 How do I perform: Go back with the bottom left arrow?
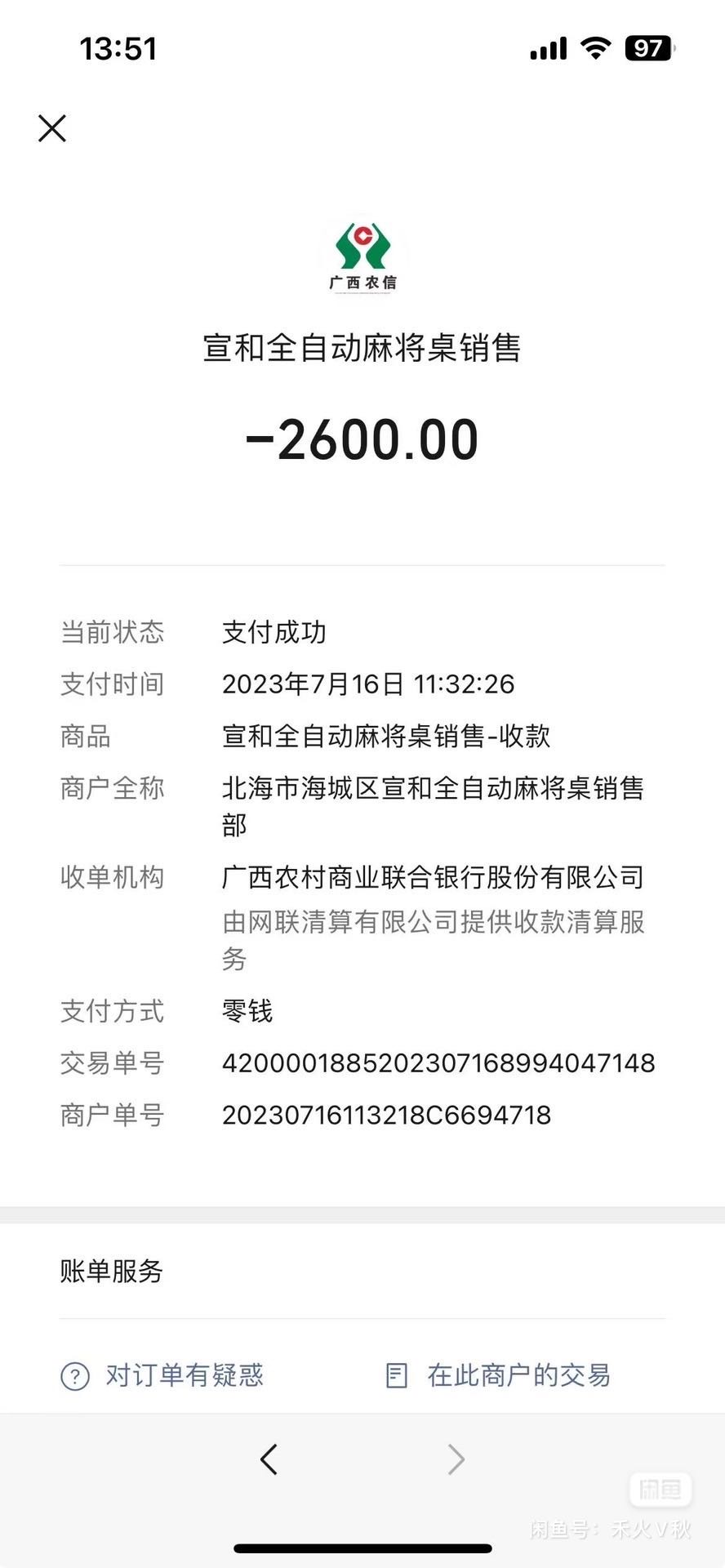tap(269, 1459)
